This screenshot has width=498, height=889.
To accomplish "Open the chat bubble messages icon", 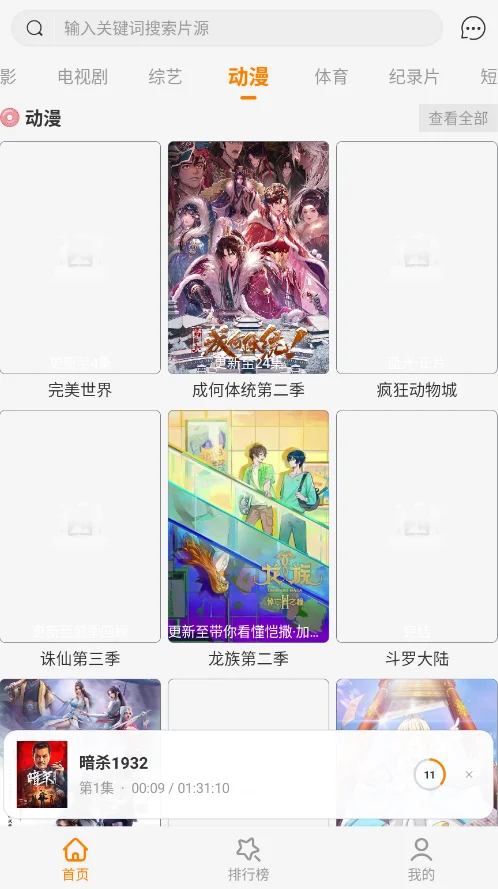I will [x=473, y=28].
